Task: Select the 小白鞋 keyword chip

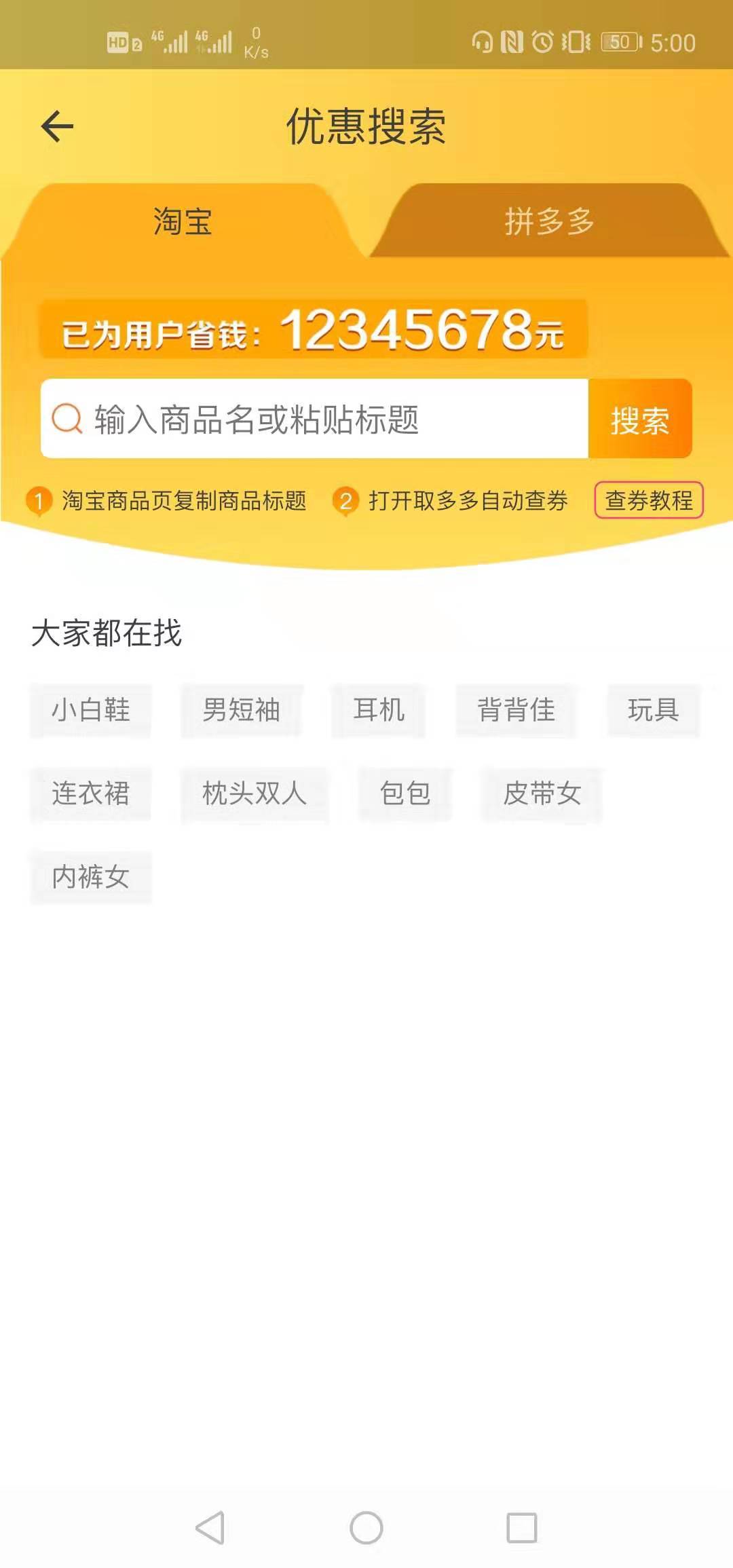Action: [90, 711]
